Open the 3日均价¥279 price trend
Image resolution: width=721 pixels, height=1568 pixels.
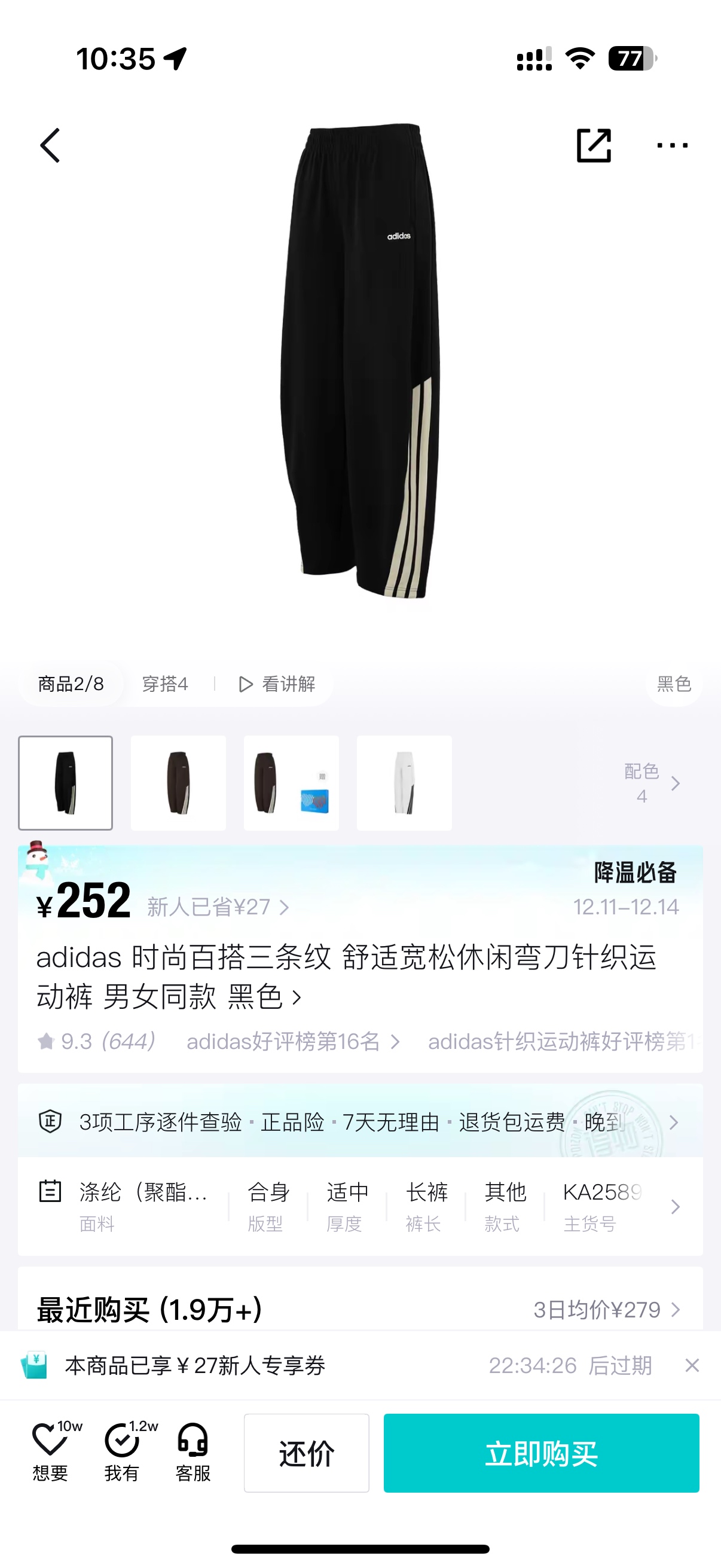point(607,1309)
